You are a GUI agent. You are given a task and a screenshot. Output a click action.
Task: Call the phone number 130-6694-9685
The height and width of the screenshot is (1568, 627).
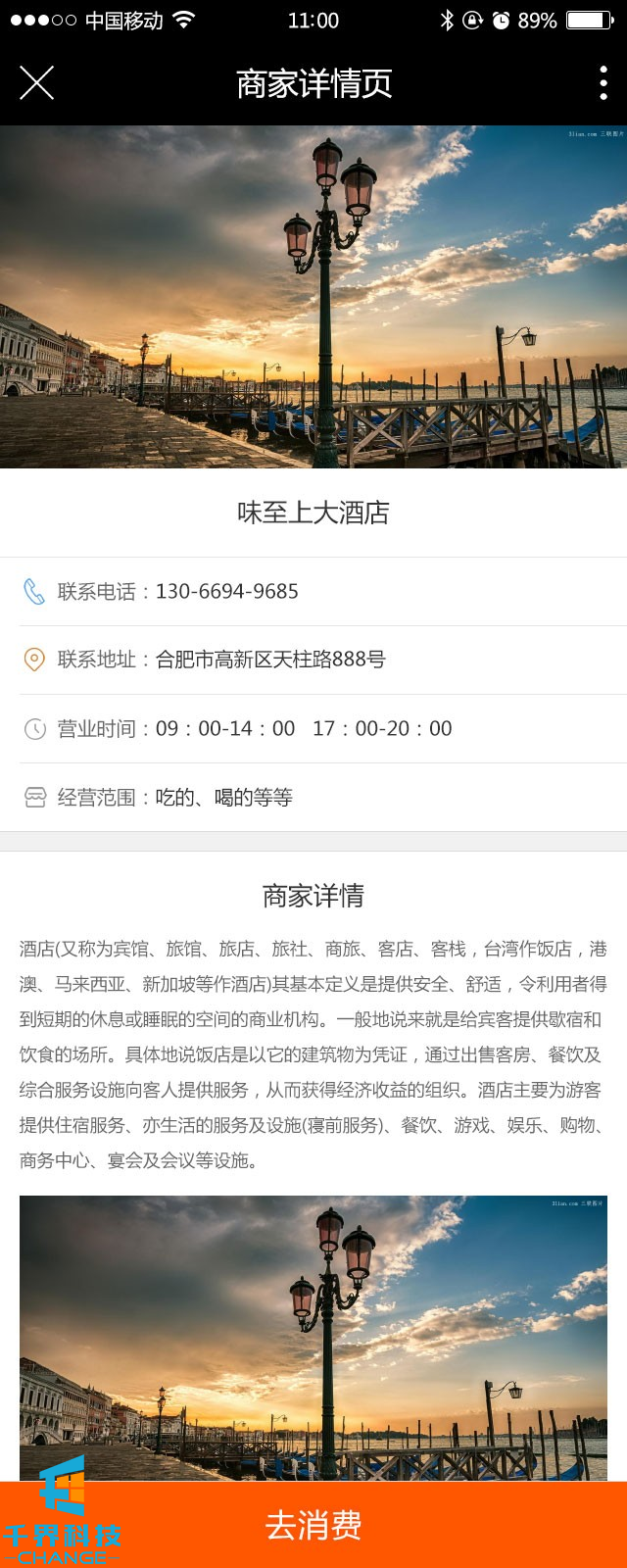pyautogui.click(x=226, y=592)
